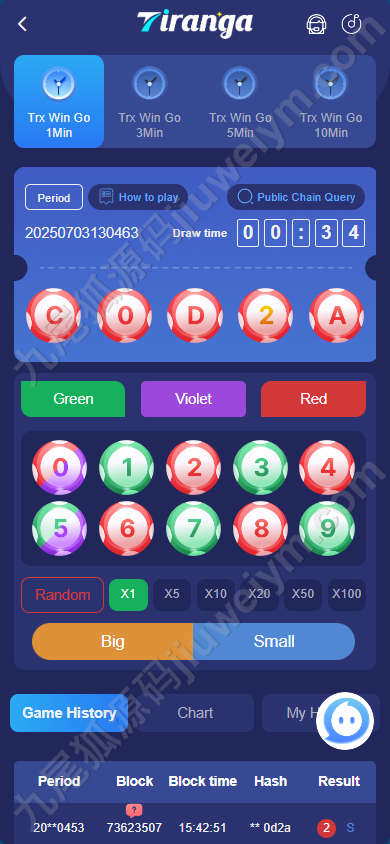Pick number ball 0
This screenshot has height=844, width=390.
pyautogui.click(x=60, y=467)
